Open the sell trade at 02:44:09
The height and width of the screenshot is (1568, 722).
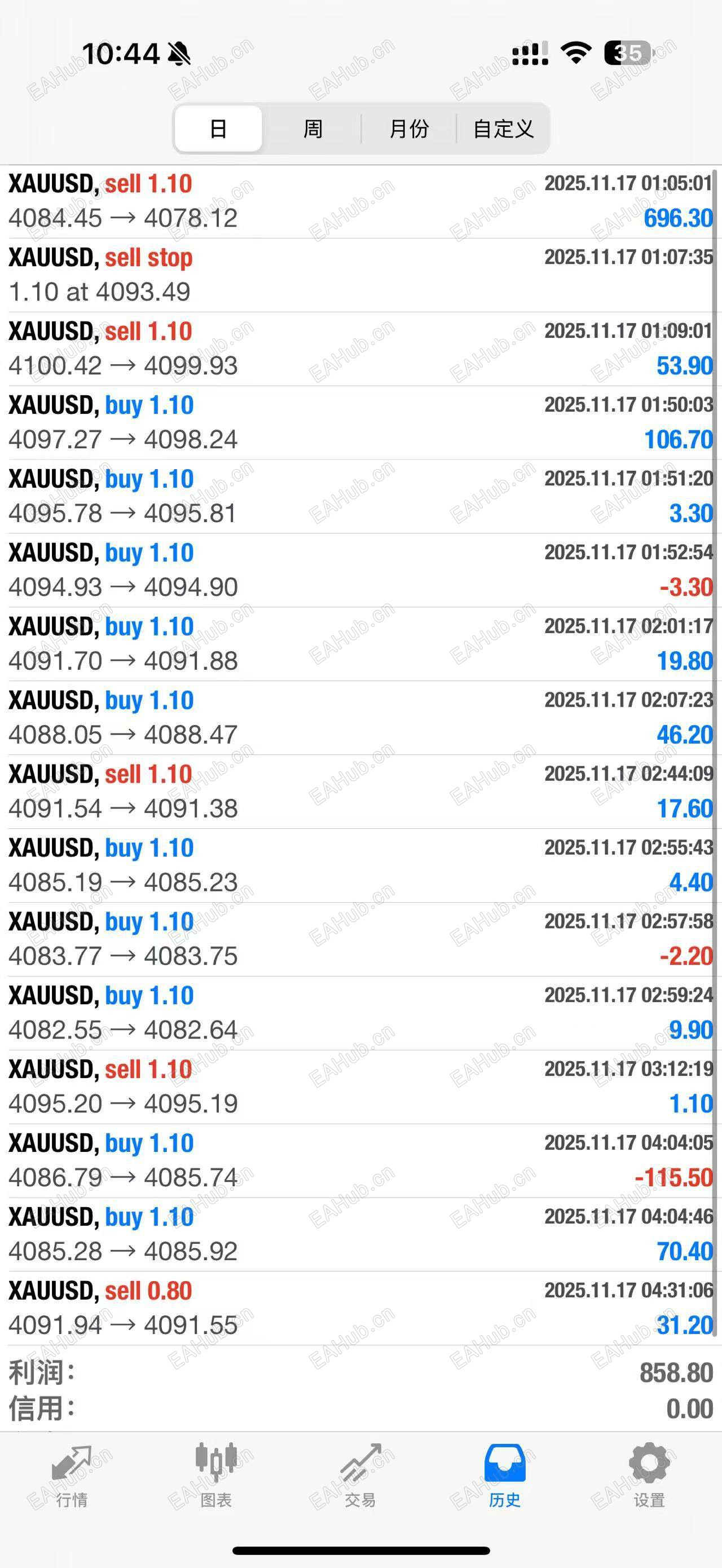pos(360,791)
